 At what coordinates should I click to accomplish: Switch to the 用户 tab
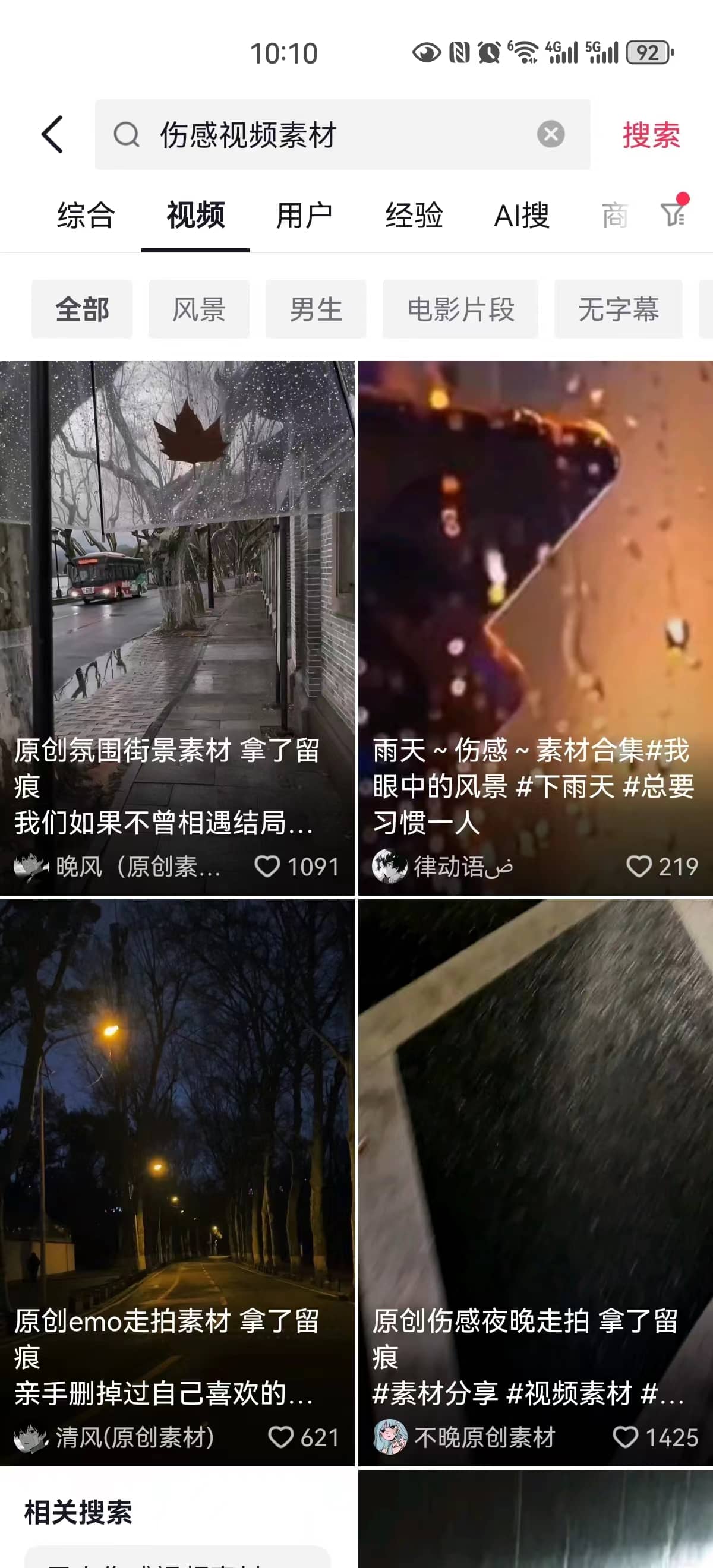tap(303, 216)
